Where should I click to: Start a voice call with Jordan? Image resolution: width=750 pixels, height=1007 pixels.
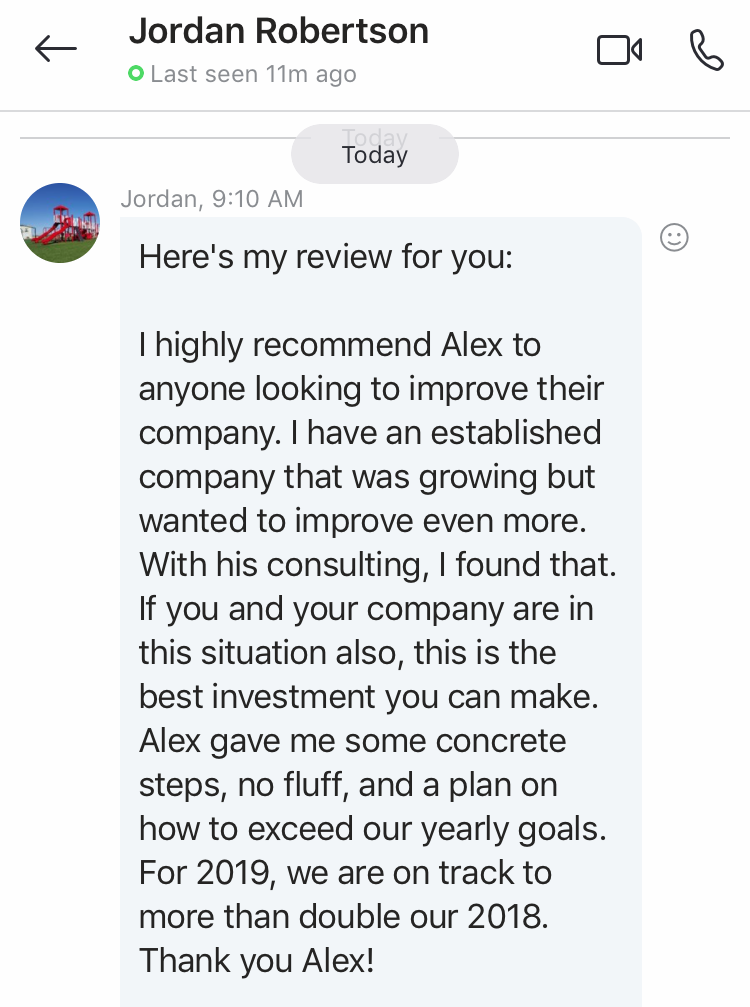tap(706, 50)
